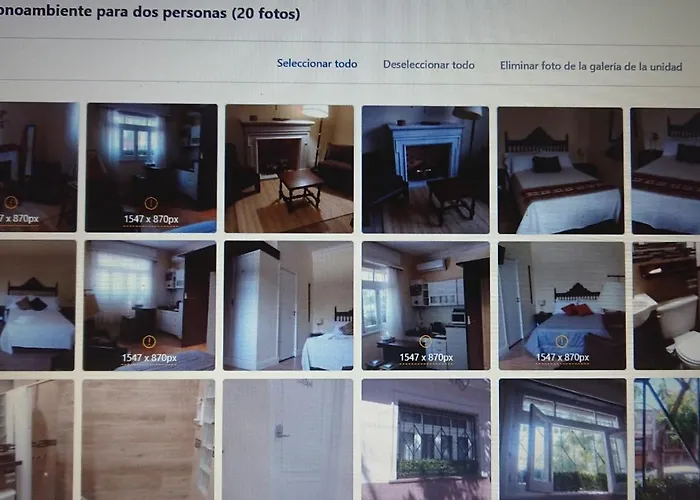
Task: Open the exterior window with iron grille photo
Action: [425, 440]
